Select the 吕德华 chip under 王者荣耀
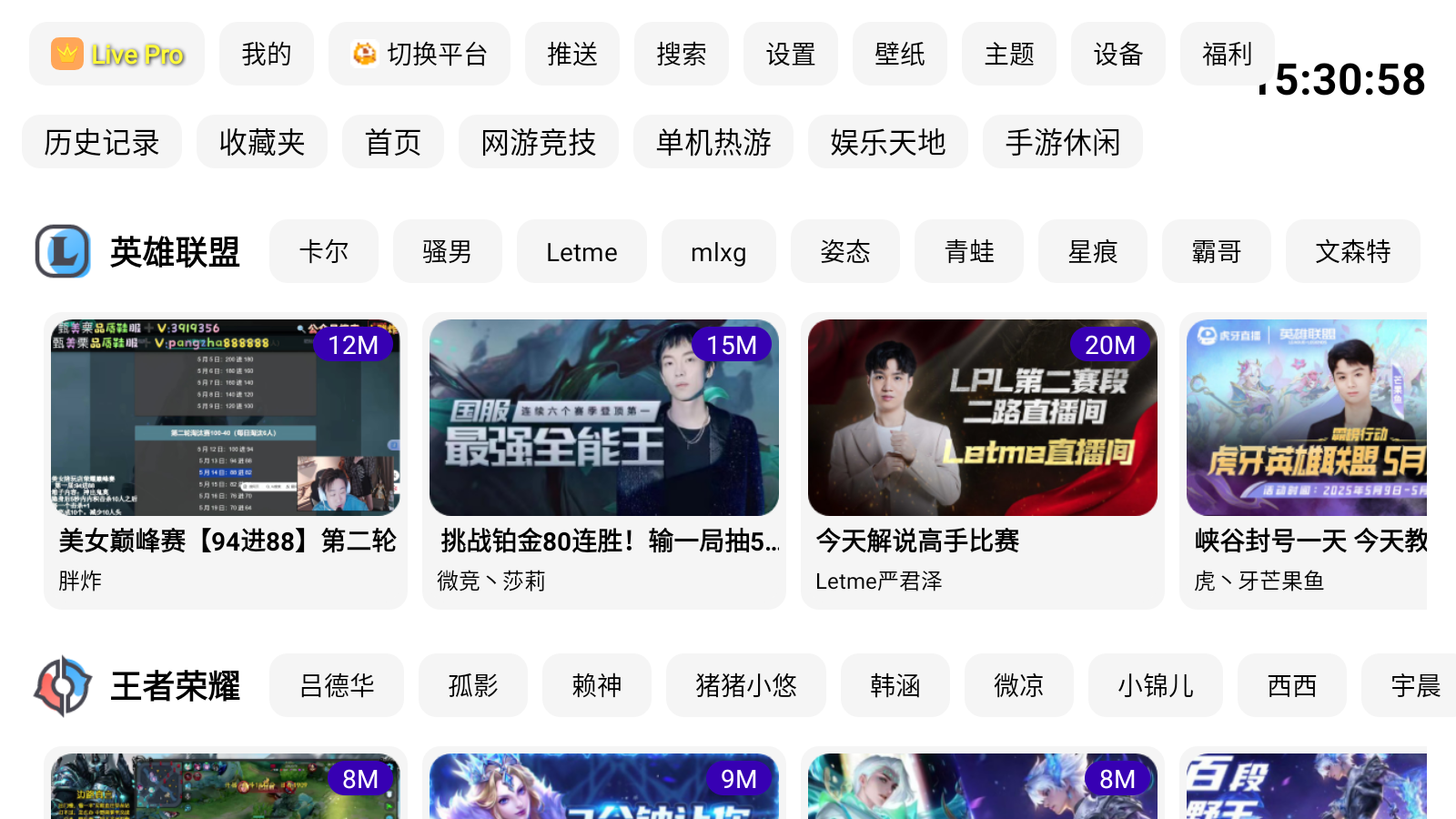This screenshot has height=819, width=1456. click(x=337, y=685)
